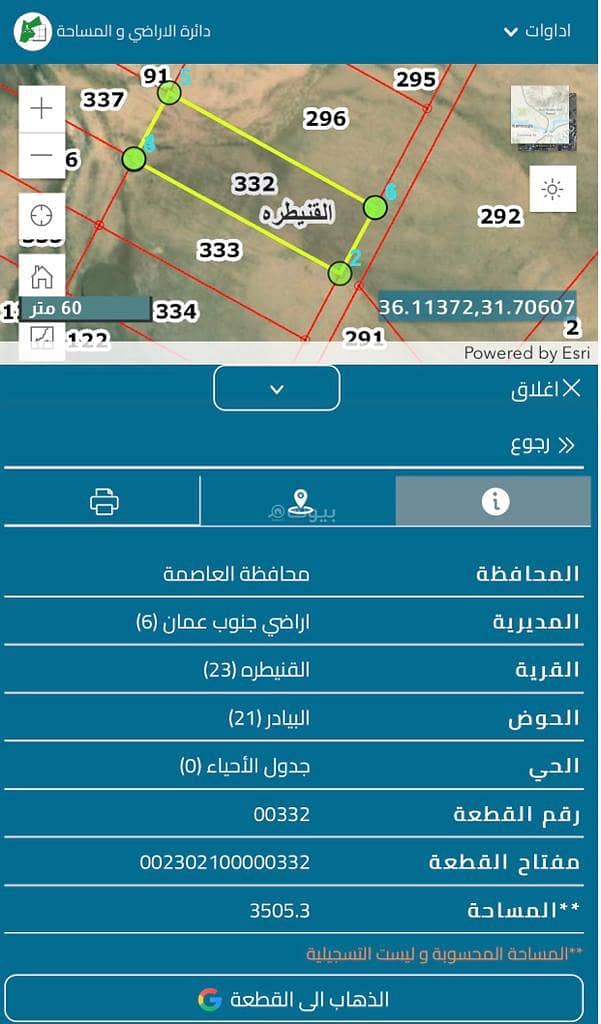Close the panel via اغلاق

point(545,389)
